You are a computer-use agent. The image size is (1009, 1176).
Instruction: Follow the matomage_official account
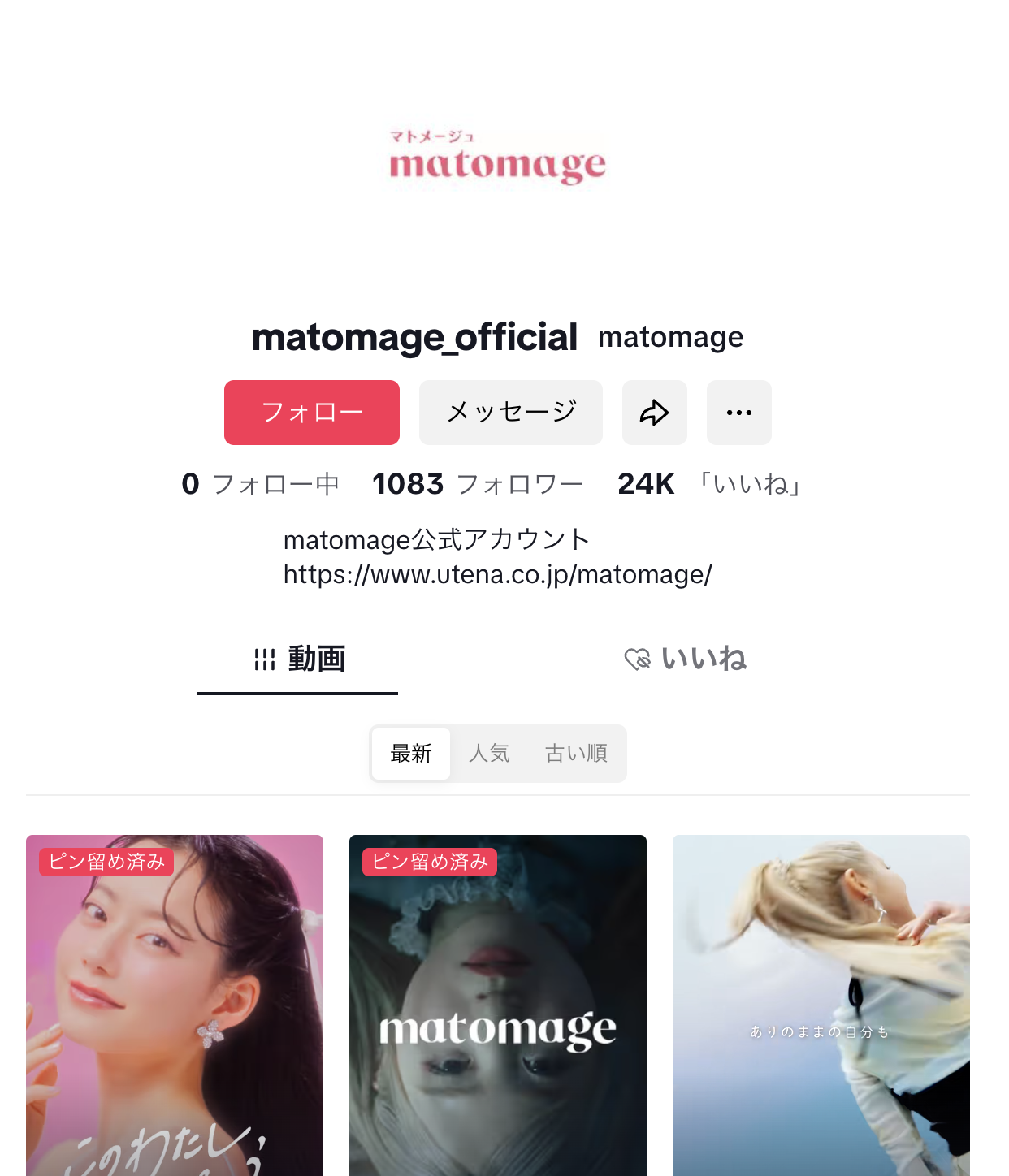[x=311, y=413]
